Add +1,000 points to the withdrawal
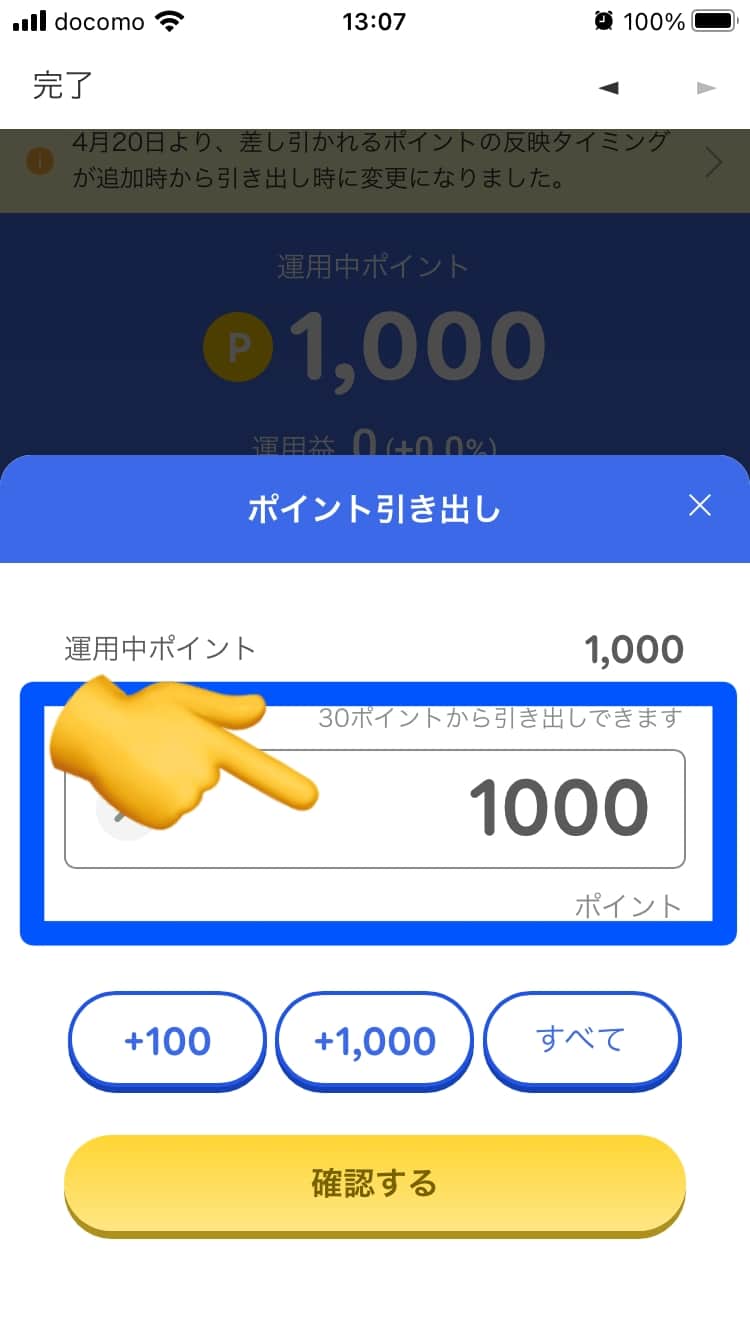 tap(375, 1041)
